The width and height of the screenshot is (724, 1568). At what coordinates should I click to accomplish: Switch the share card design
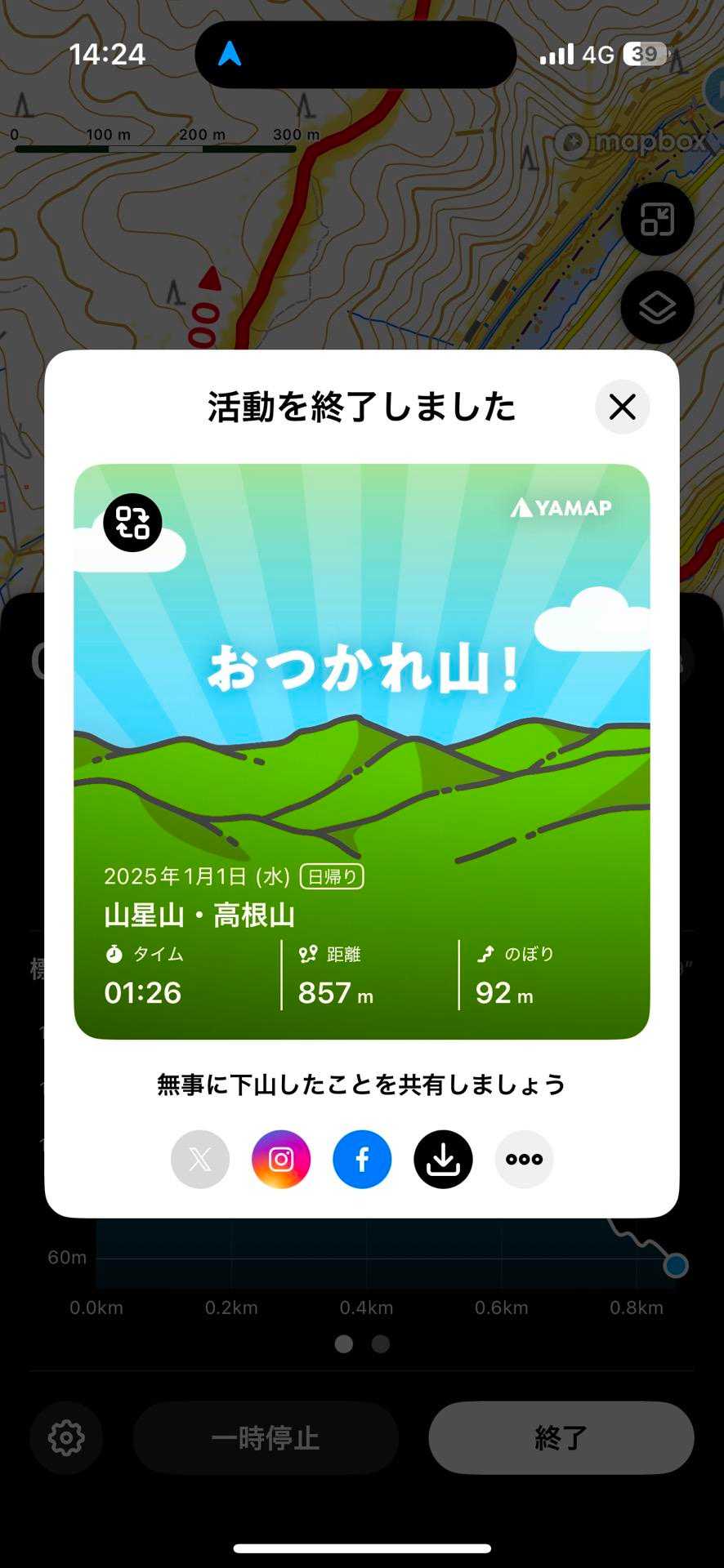(132, 523)
